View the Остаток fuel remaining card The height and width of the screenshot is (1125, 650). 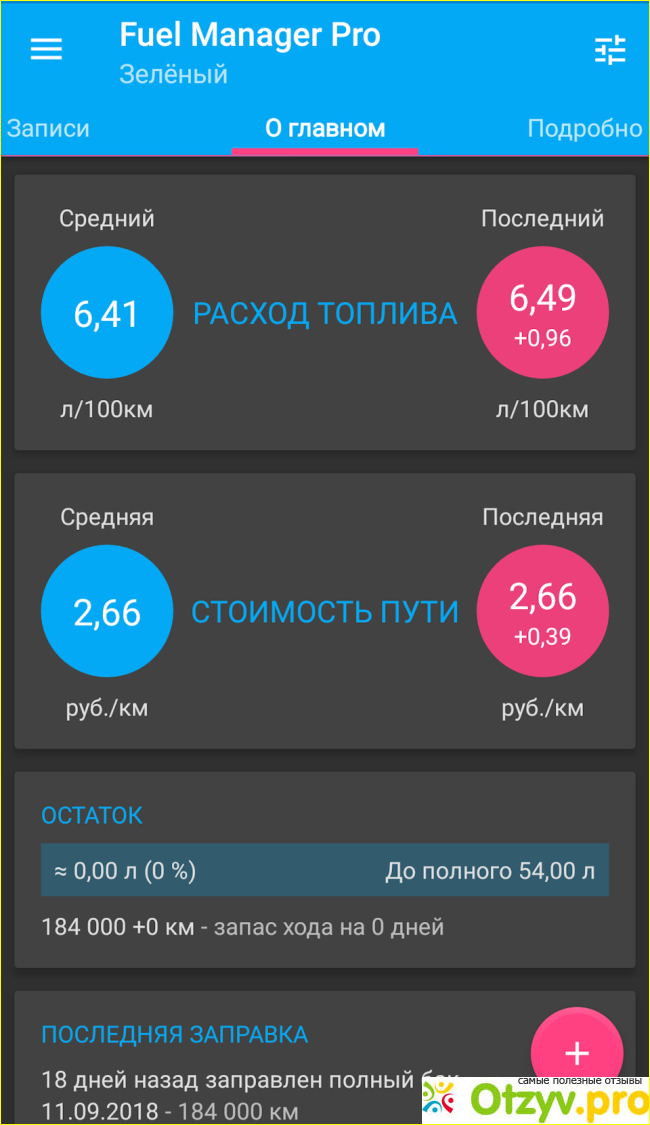coord(325,868)
